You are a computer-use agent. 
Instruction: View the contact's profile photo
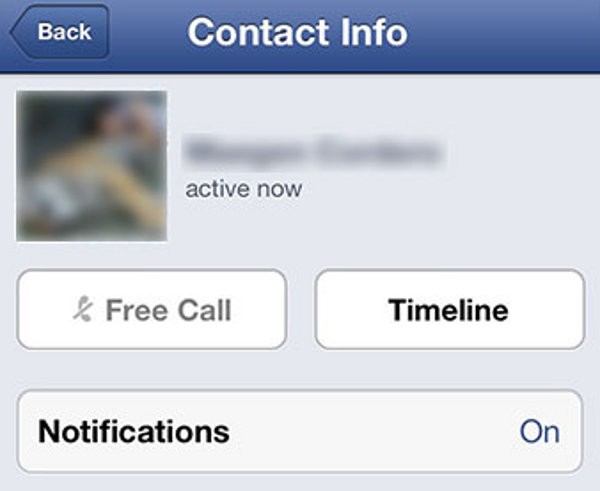click(91, 166)
